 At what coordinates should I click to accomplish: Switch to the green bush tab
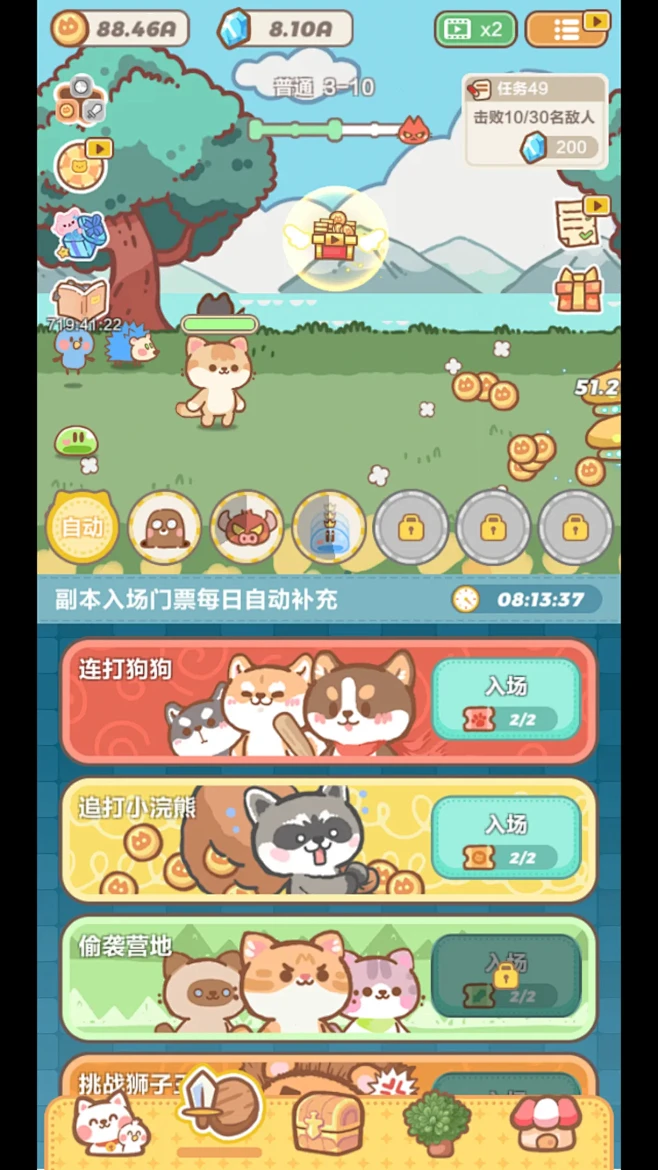(437, 1123)
